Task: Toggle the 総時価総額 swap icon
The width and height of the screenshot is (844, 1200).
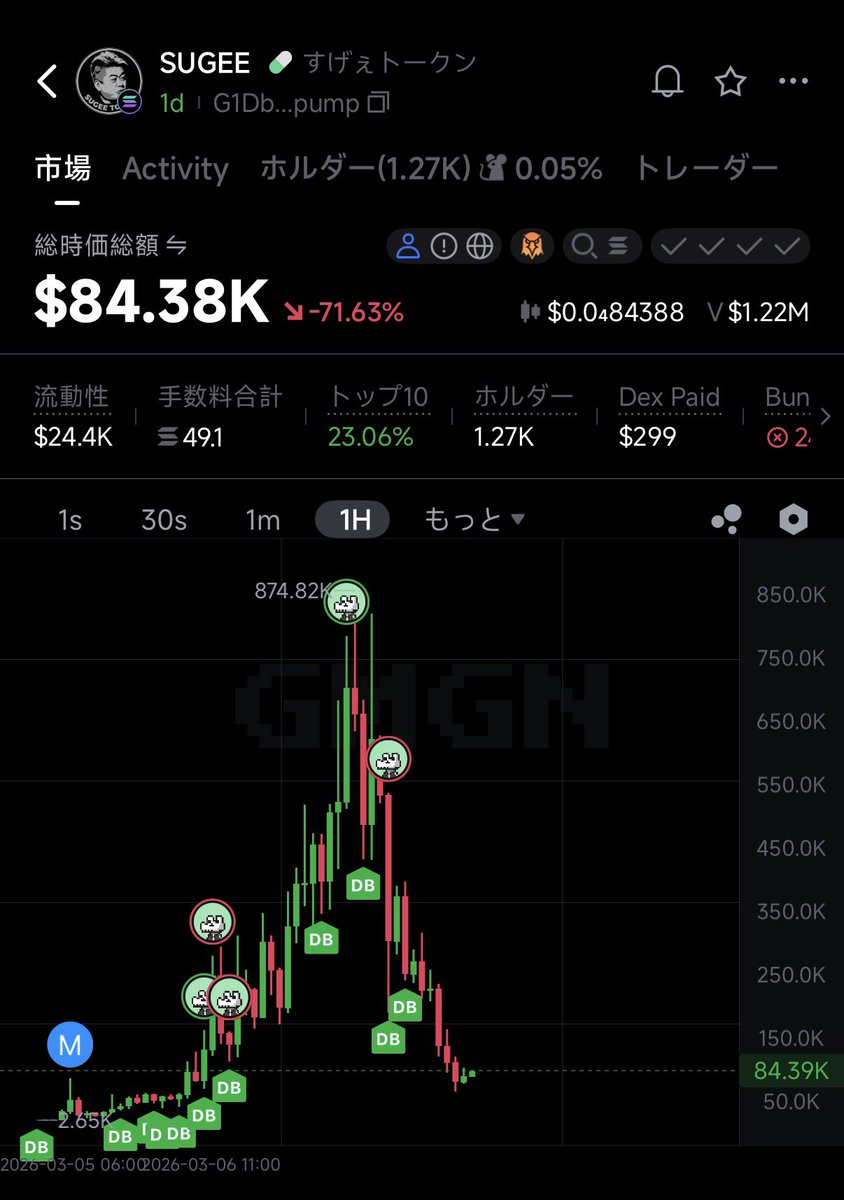Action: 176,245
